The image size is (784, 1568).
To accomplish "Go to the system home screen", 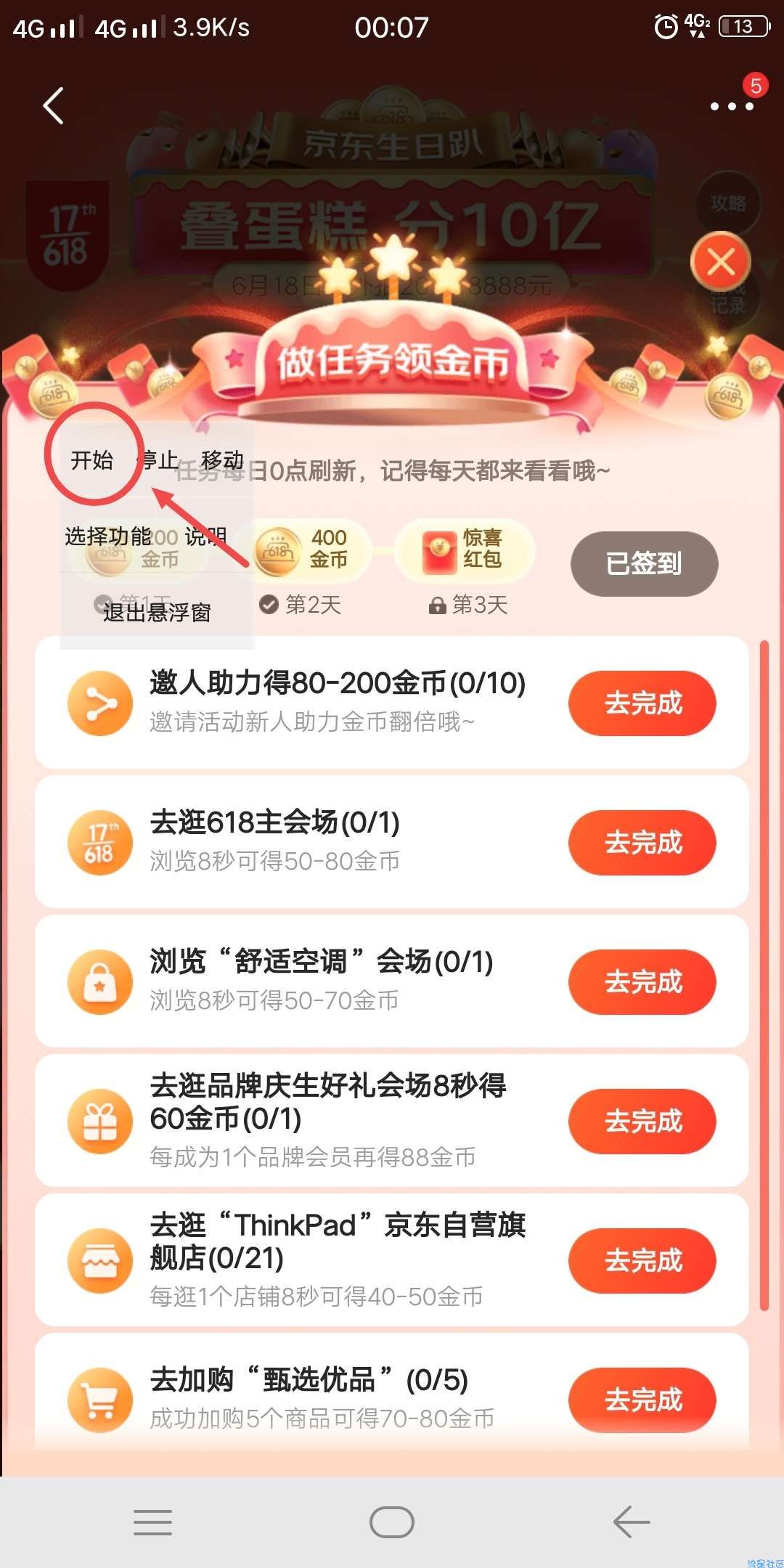I will (x=392, y=1522).
